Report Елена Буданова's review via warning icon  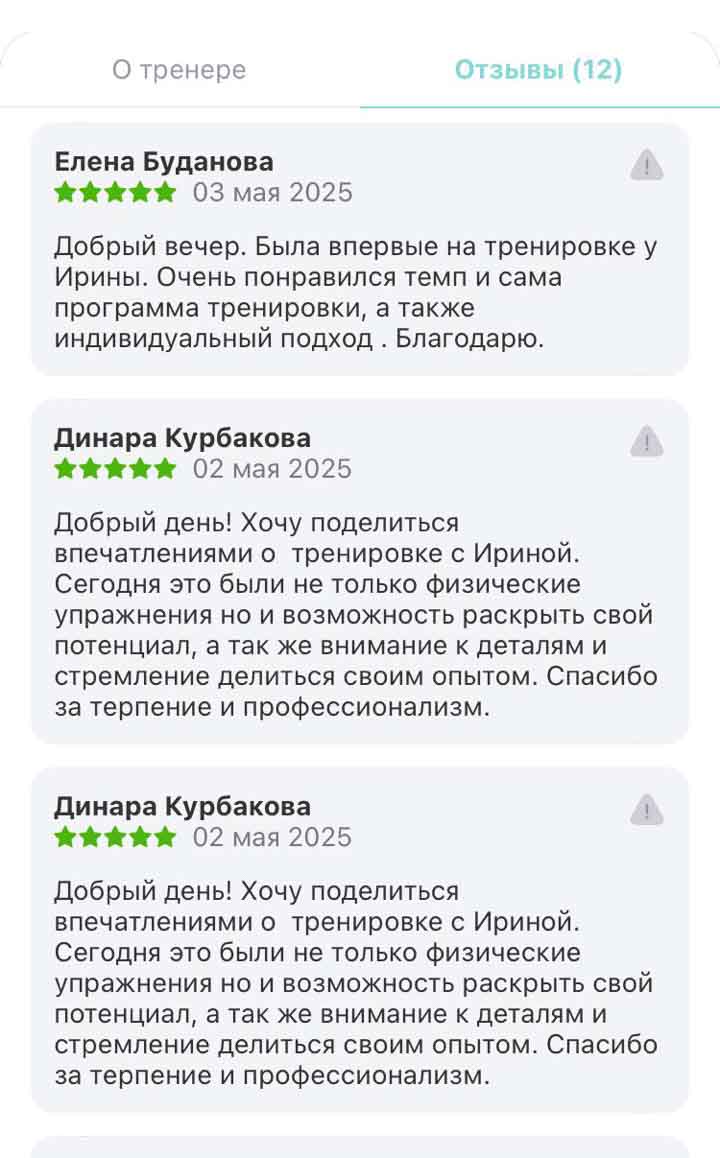(x=647, y=165)
